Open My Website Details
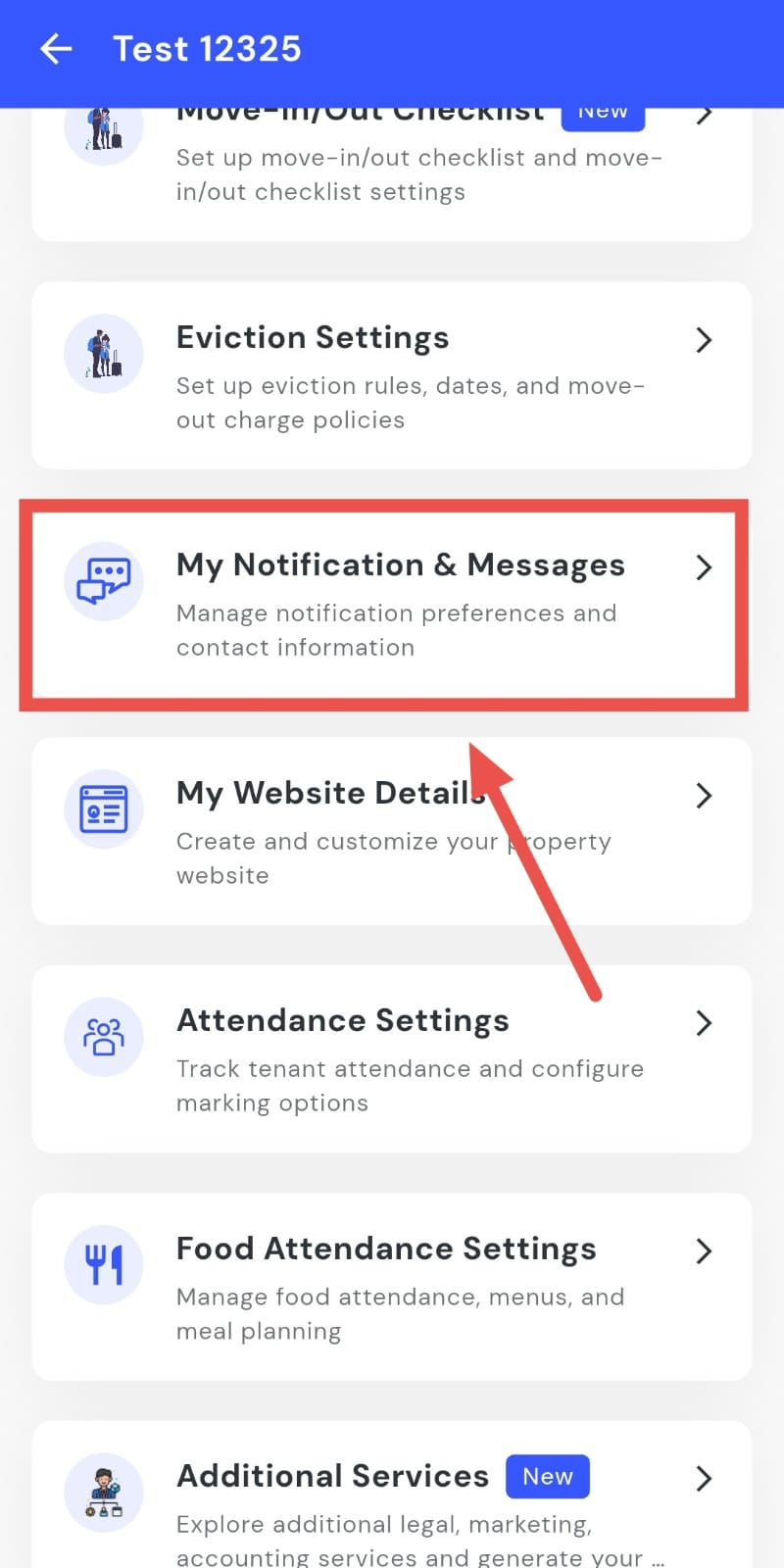Screen dimensions: 784x1568 tap(392, 831)
